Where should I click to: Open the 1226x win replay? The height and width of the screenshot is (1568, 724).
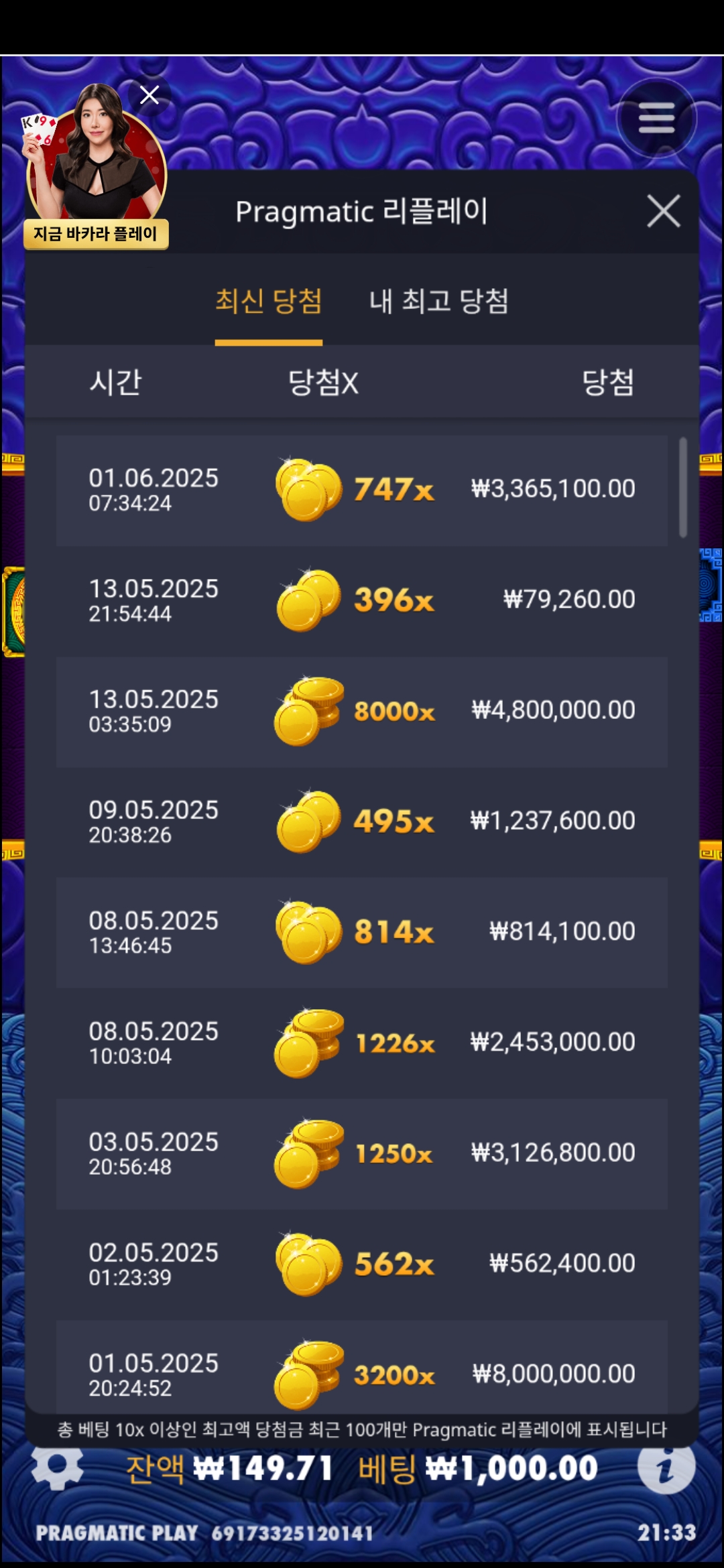point(361,1043)
